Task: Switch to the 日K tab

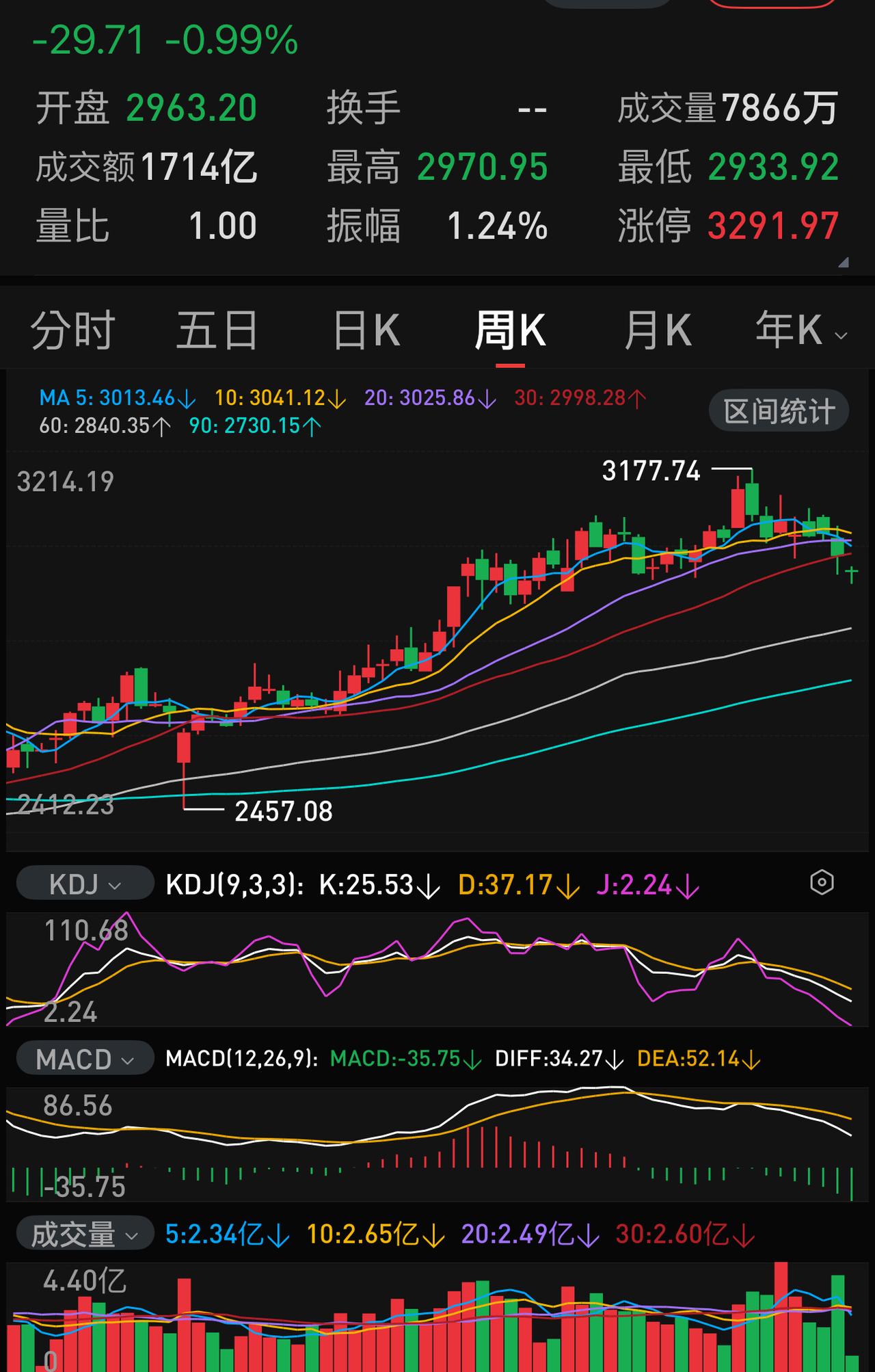Action: tap(368, 329)
